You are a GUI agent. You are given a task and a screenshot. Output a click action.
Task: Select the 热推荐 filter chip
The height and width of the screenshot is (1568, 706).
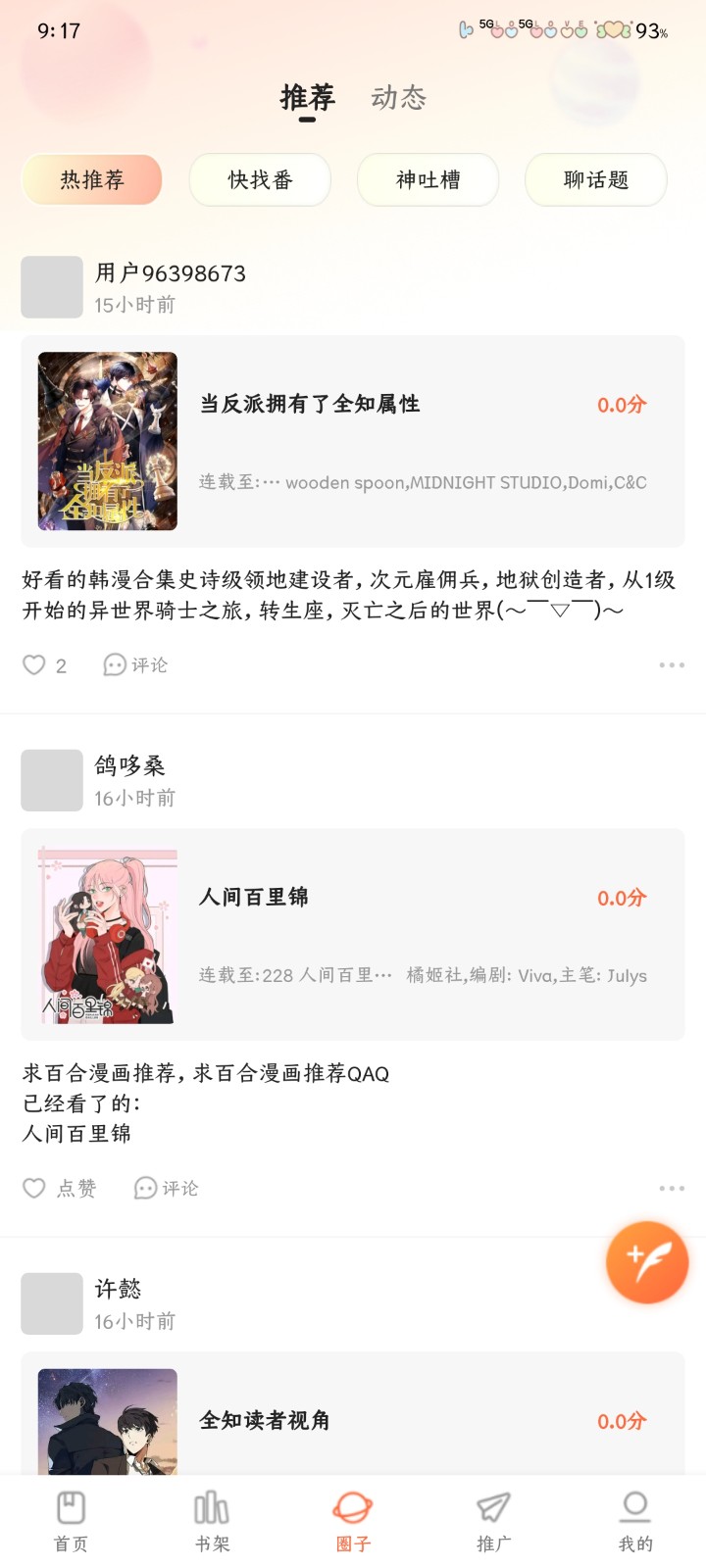(x=92, y=180)
